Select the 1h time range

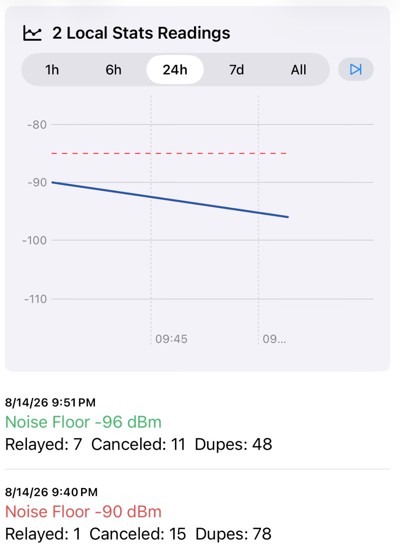pyautogui.click(x=52, y=69)
